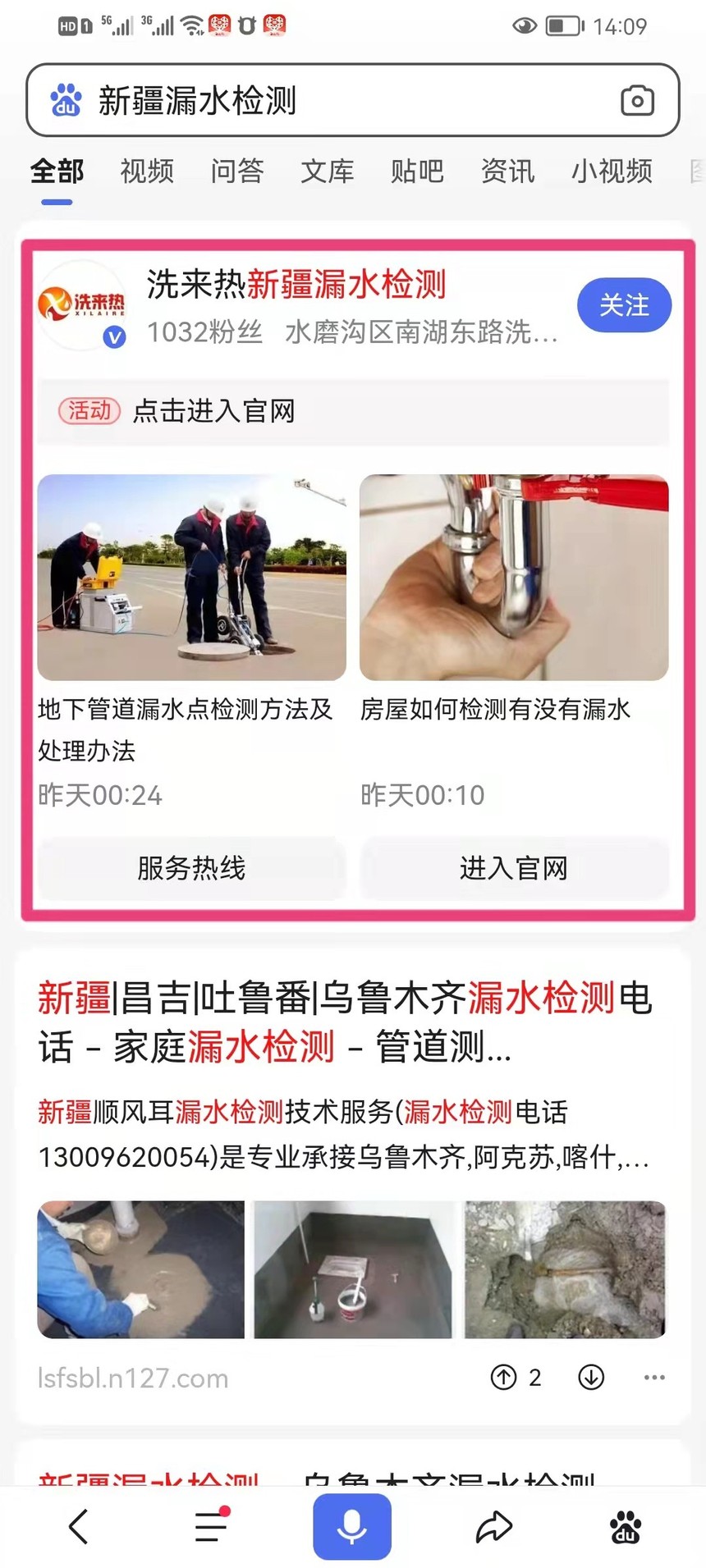Tap 点击进入官网 activity banner
The height and width of the screenshot is (1568, 706).
(x=353, y=411)
